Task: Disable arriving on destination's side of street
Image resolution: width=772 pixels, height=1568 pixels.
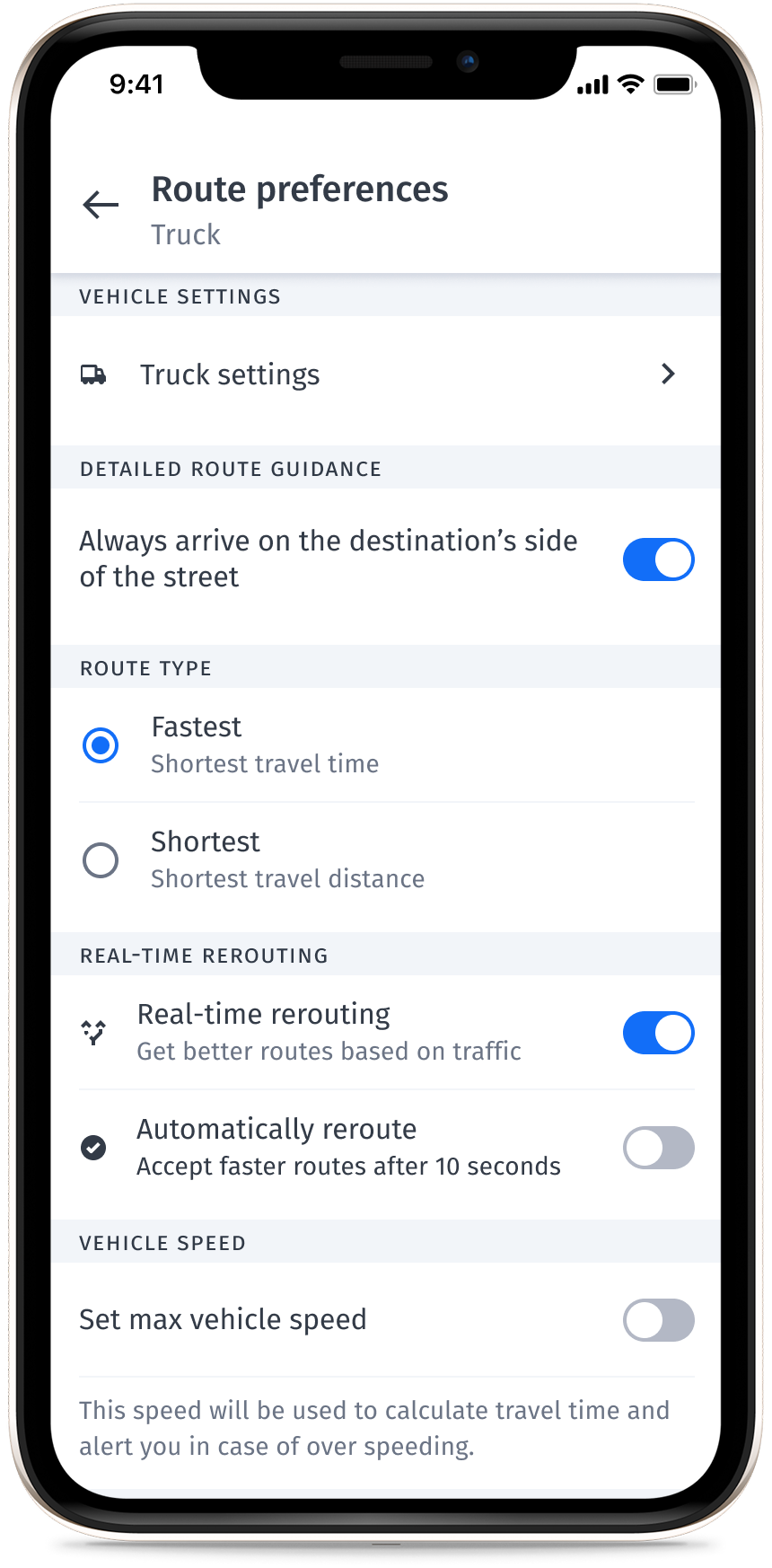Action: coord(658,559)
